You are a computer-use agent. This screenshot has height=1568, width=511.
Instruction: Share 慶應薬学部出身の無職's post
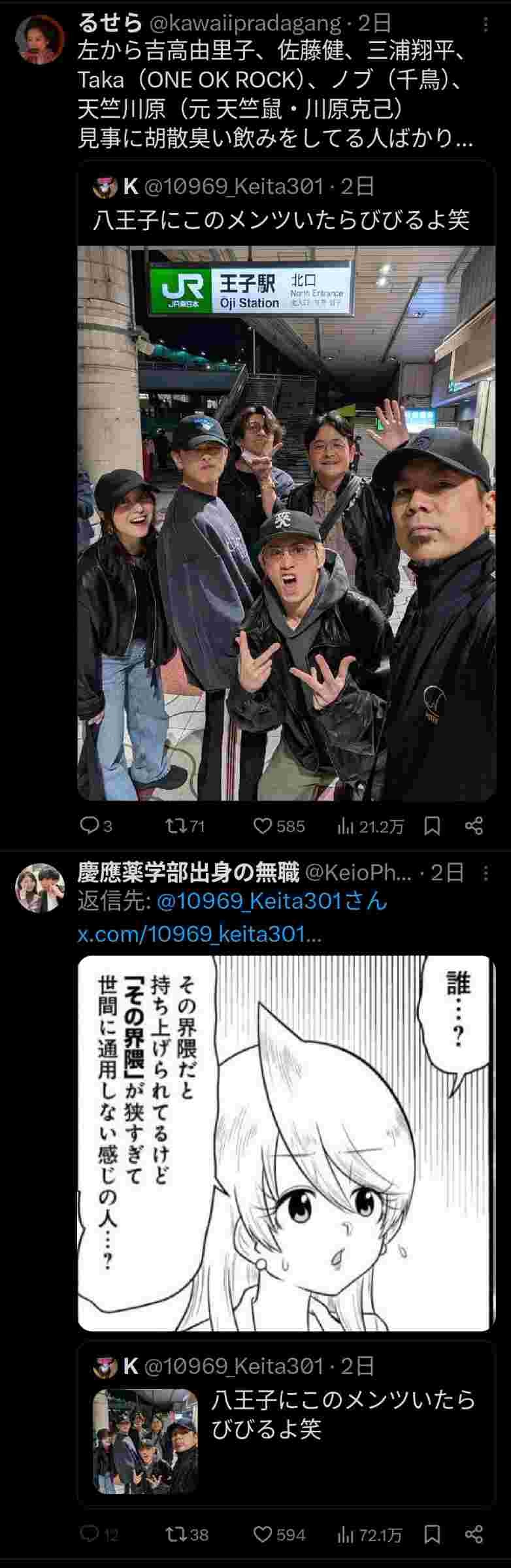(474, 1534)
